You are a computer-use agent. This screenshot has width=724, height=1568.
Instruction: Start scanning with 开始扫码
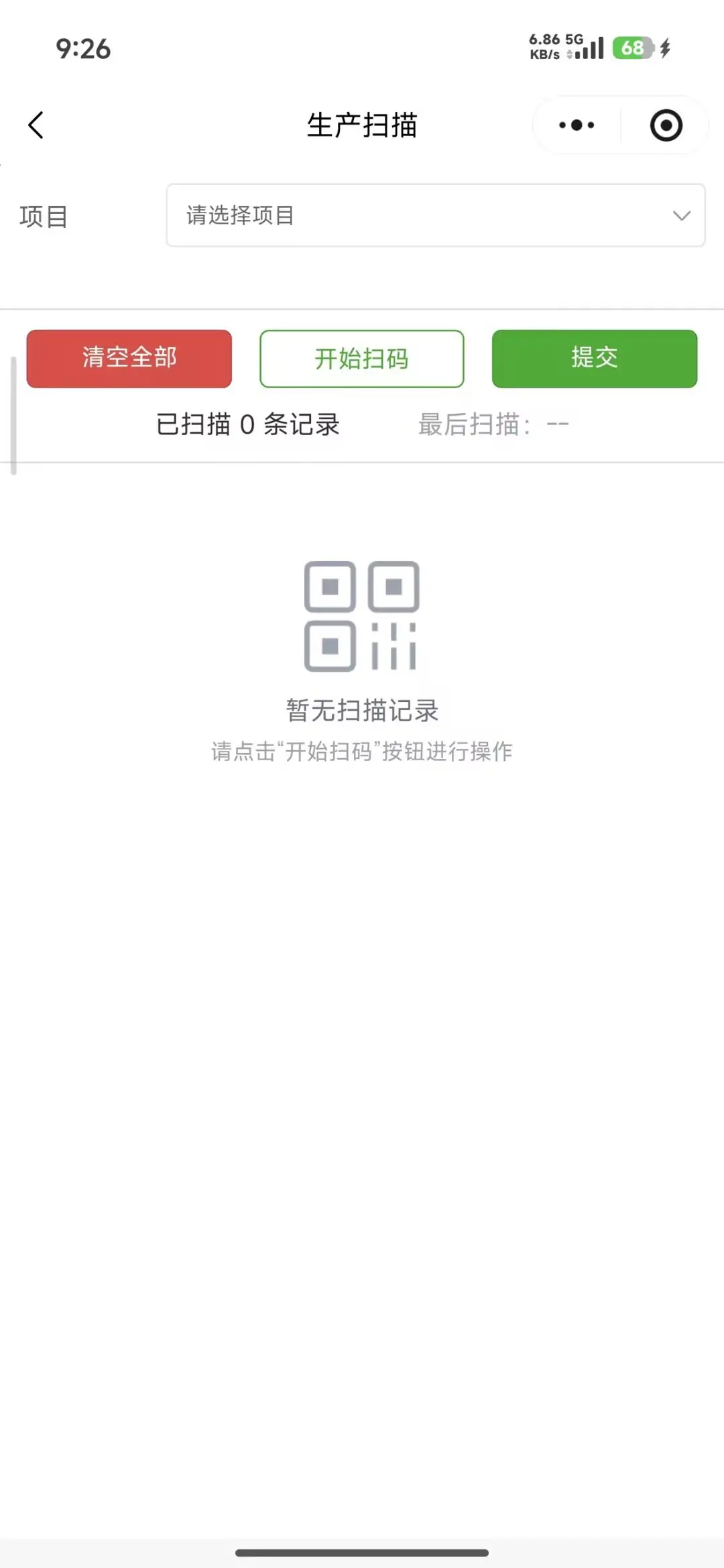pos(362,358)
